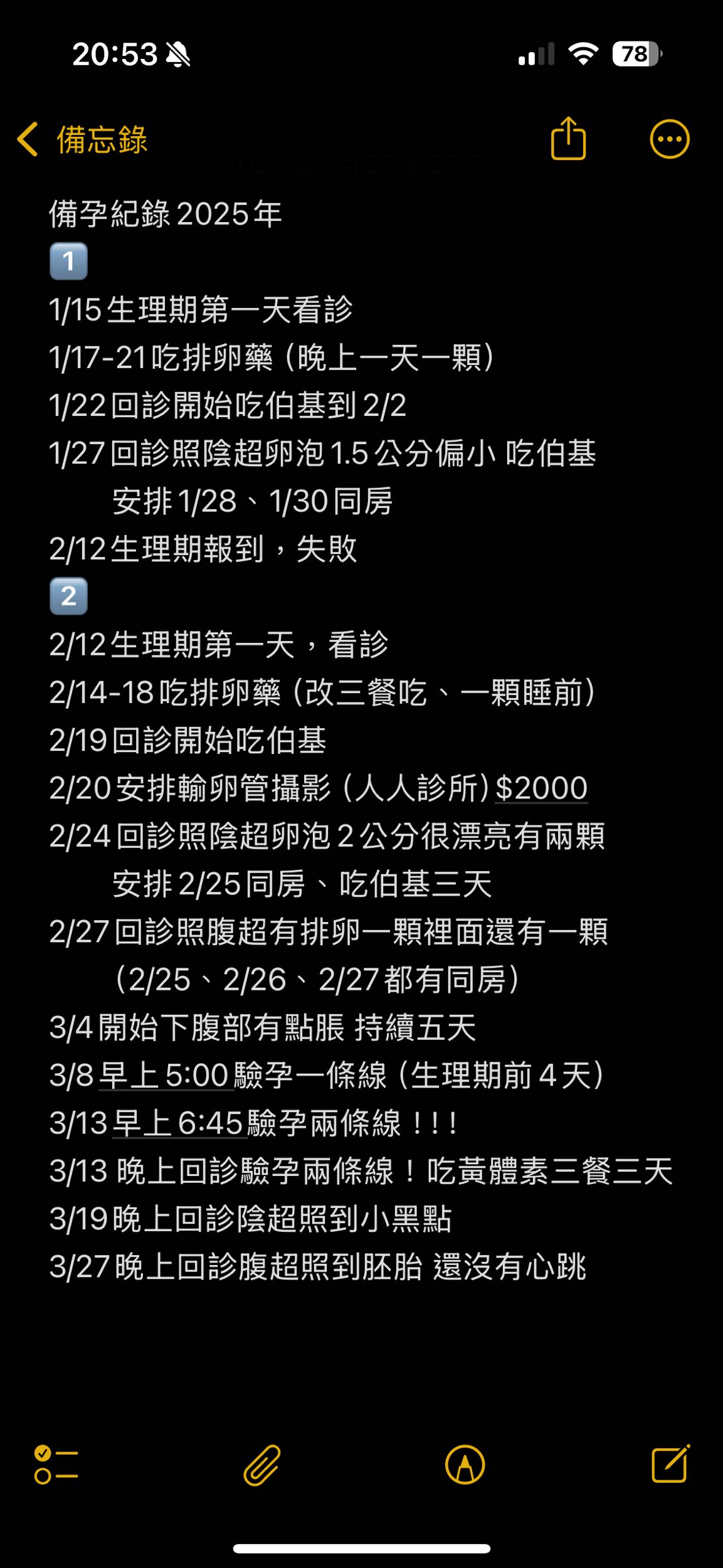This screenshot has width=723, height=1568.
Task: Go back to the 備忘錄 notes list
Action: click(x=82, y=139)
